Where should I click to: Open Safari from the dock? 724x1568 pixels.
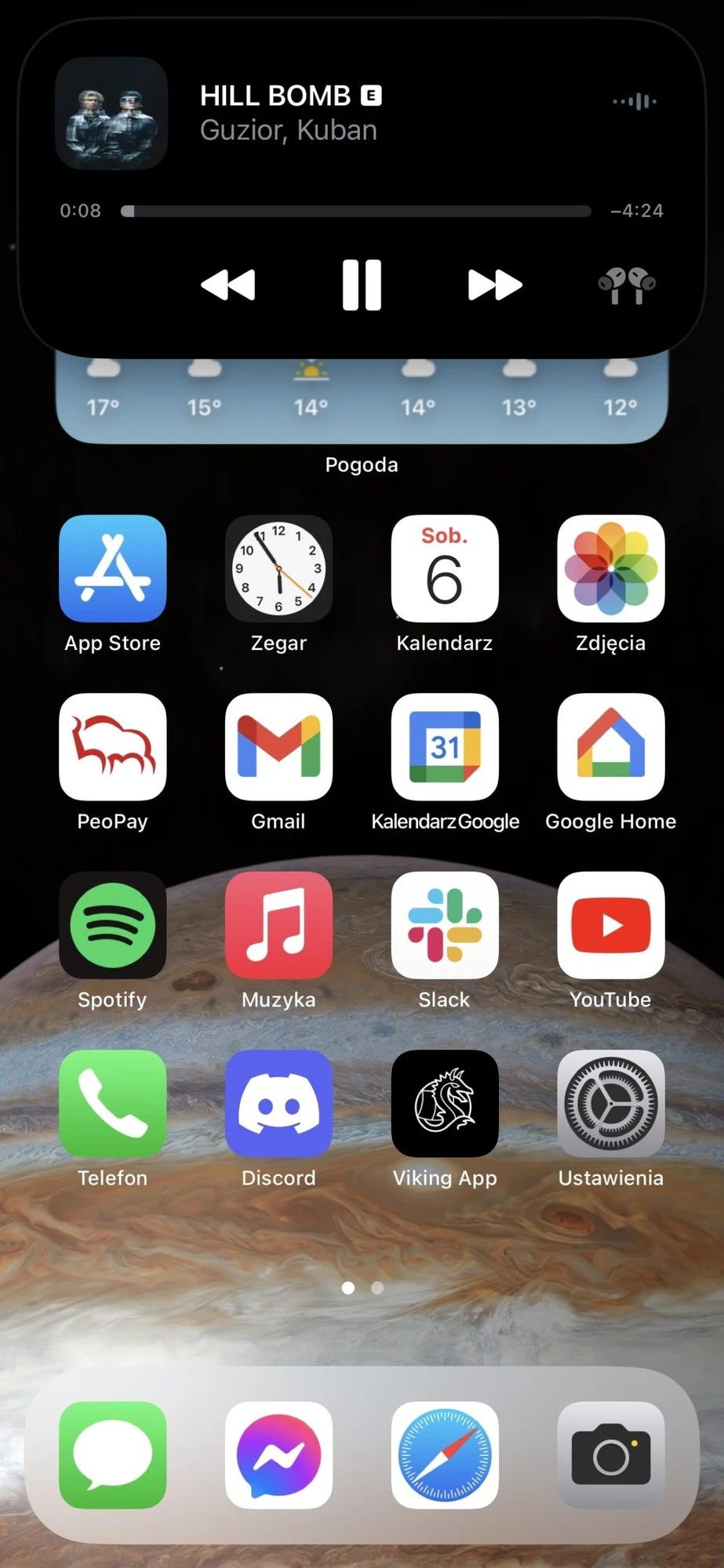(x=445, y=1455)
